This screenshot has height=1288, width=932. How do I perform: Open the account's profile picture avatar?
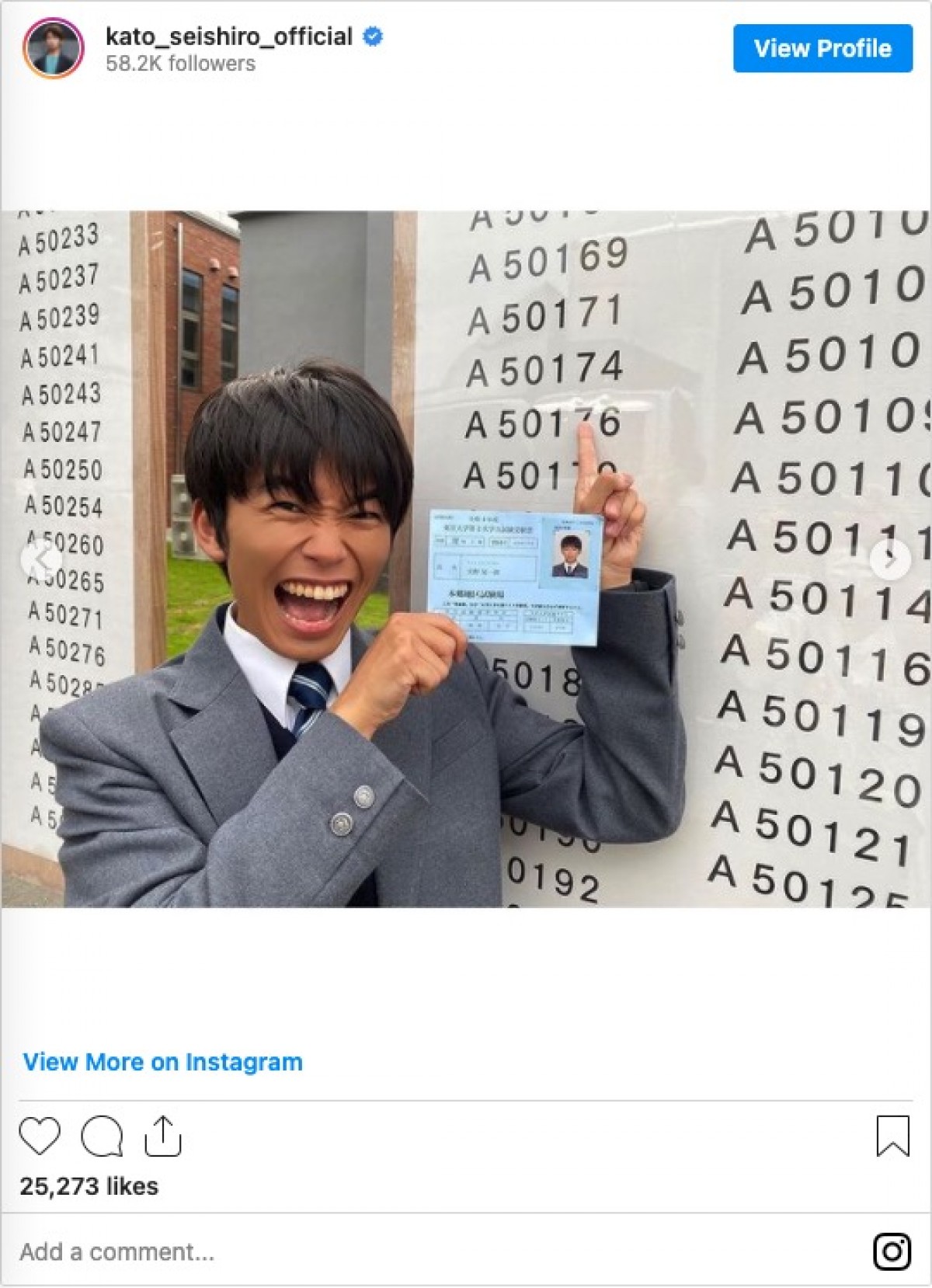click(x=54, y=48)
